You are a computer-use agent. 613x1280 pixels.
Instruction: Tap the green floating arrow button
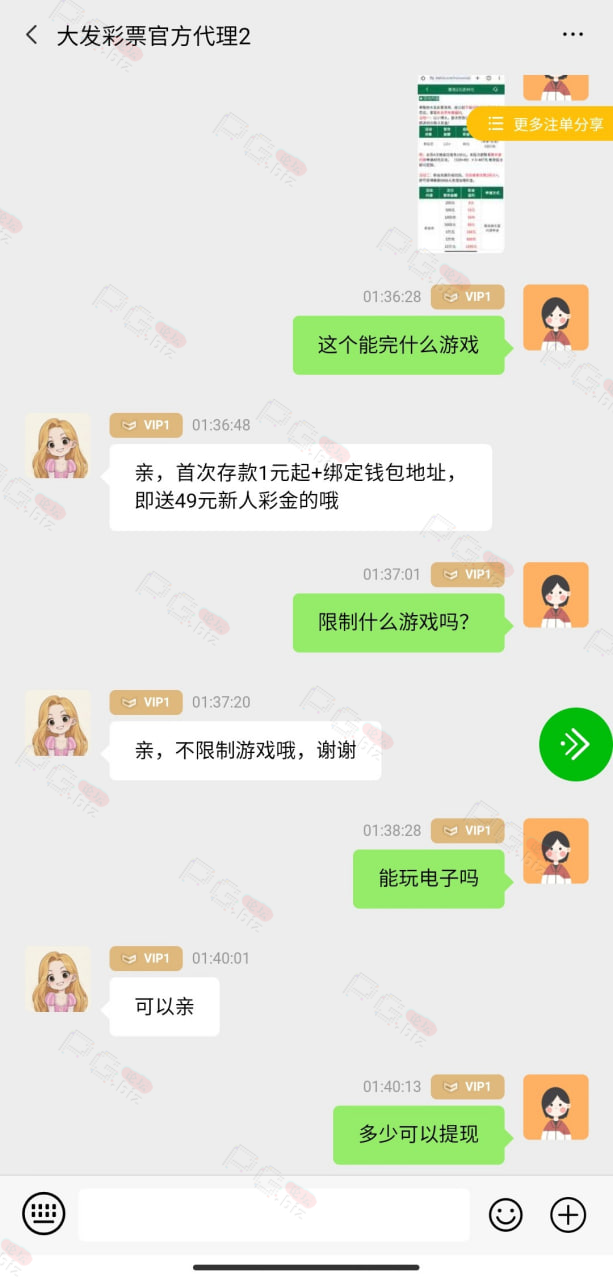[x=575, y=744]
